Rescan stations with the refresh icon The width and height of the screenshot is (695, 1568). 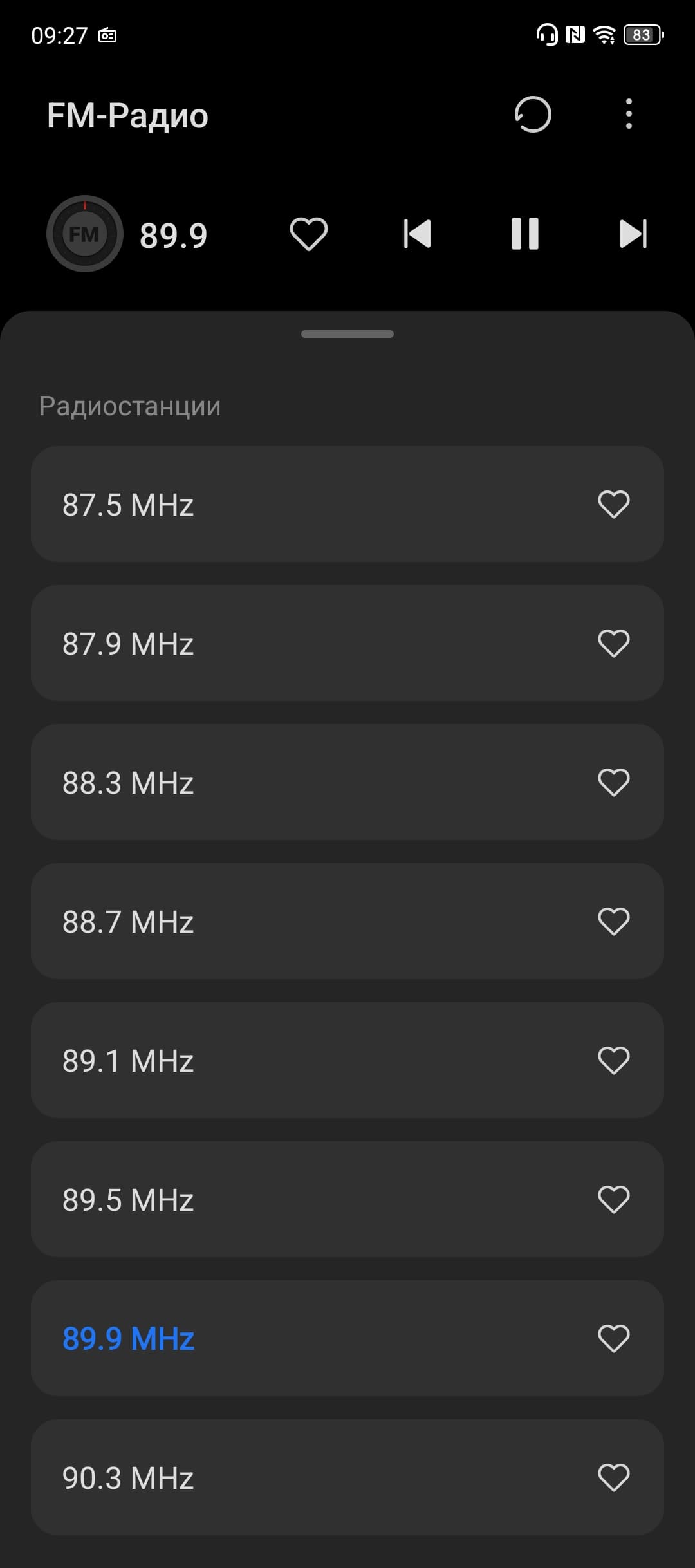tap(533, 115)
